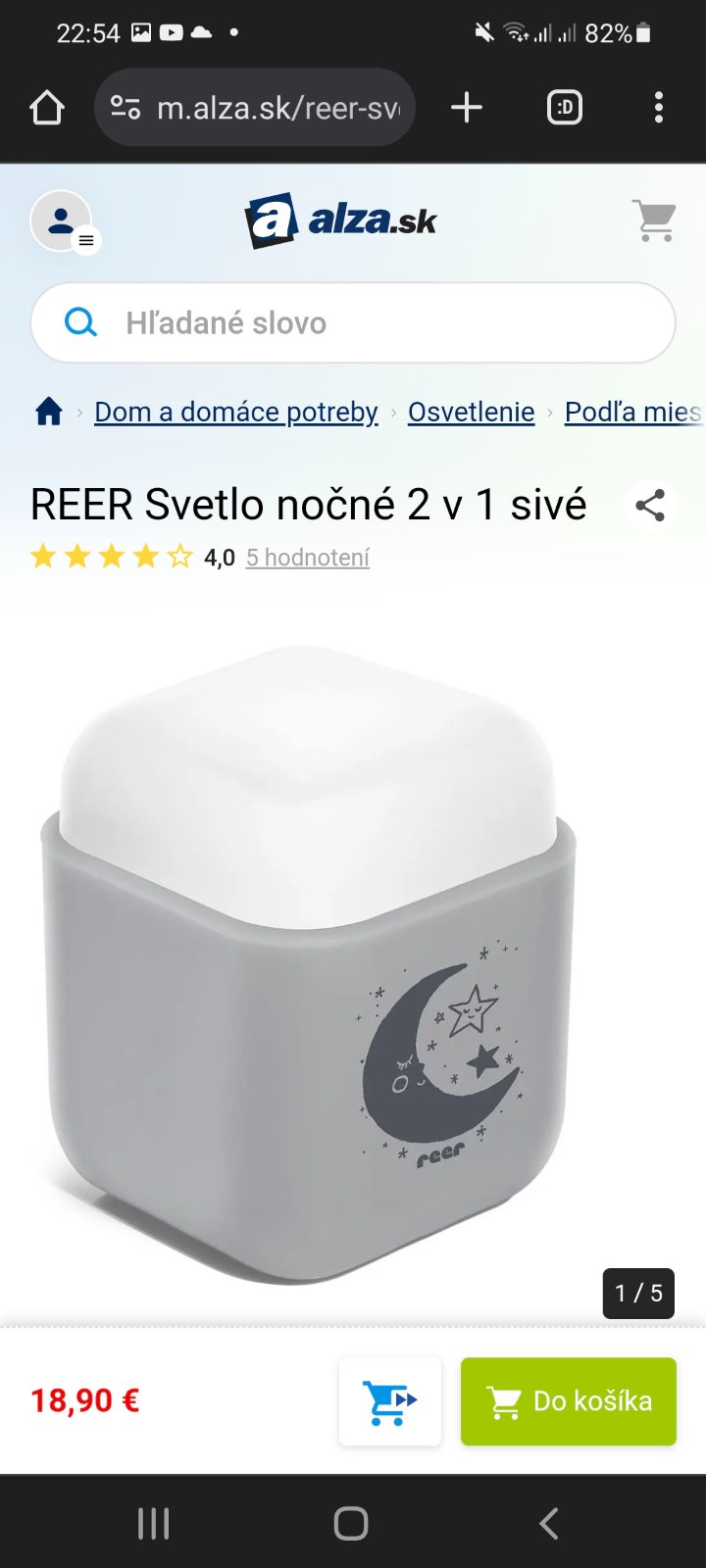The height and width of the screenshot is (1568, 706).
Task: Open the Dom a domáce potreby category
Action: click(x=235, y=413)
